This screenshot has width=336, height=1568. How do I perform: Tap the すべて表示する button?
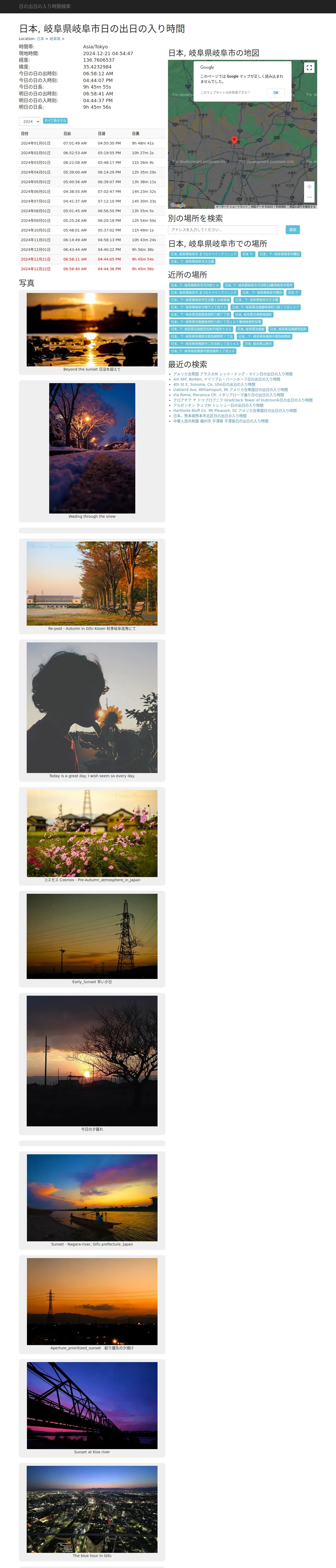[x=55, y=120]
